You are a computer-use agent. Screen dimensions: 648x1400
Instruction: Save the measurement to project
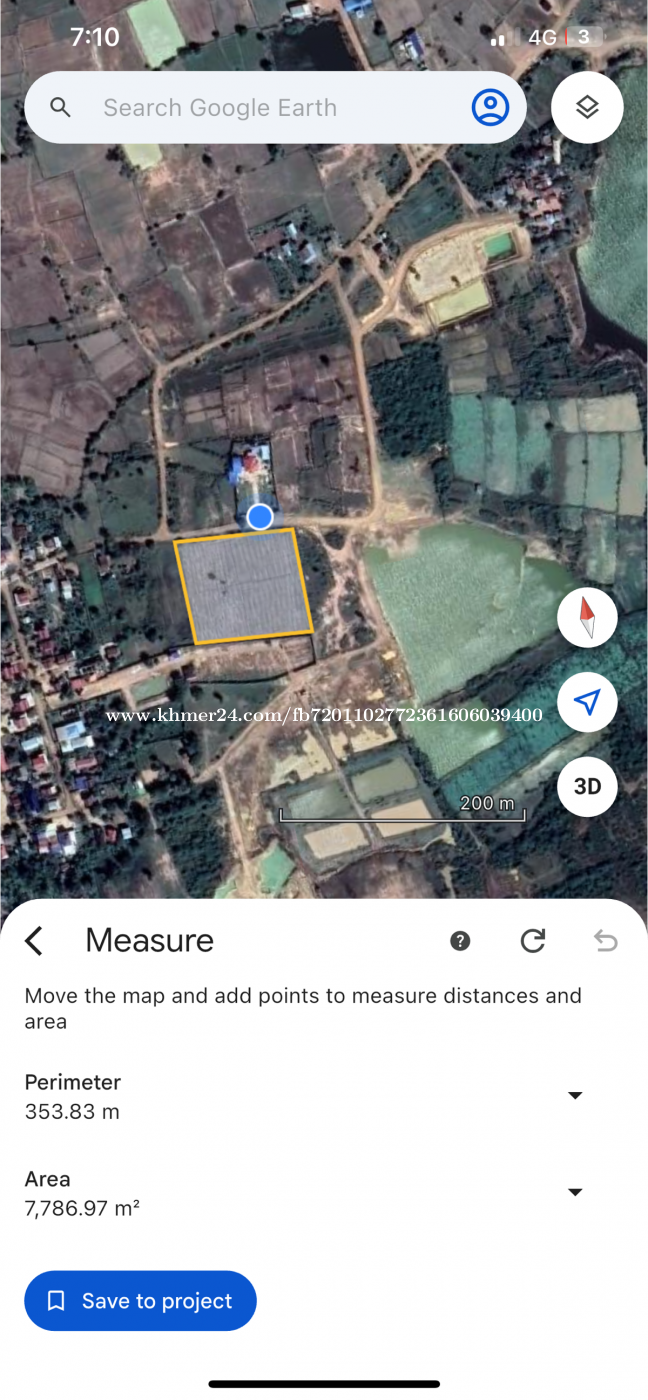[x=140, y=1301]
